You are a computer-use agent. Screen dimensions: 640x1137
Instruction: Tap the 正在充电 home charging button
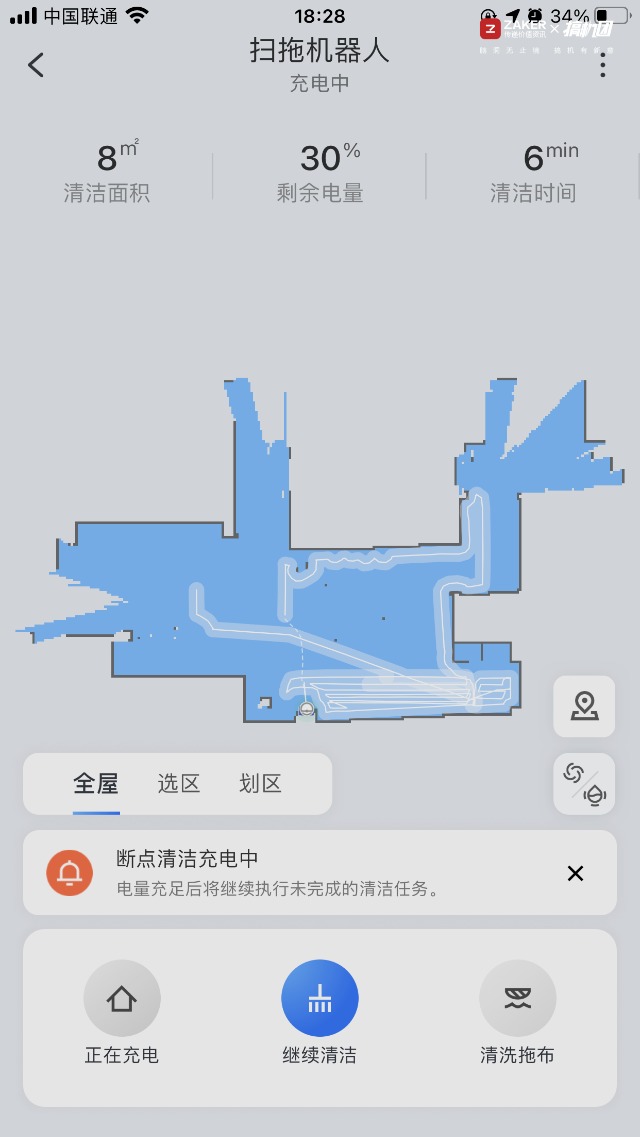122,998
